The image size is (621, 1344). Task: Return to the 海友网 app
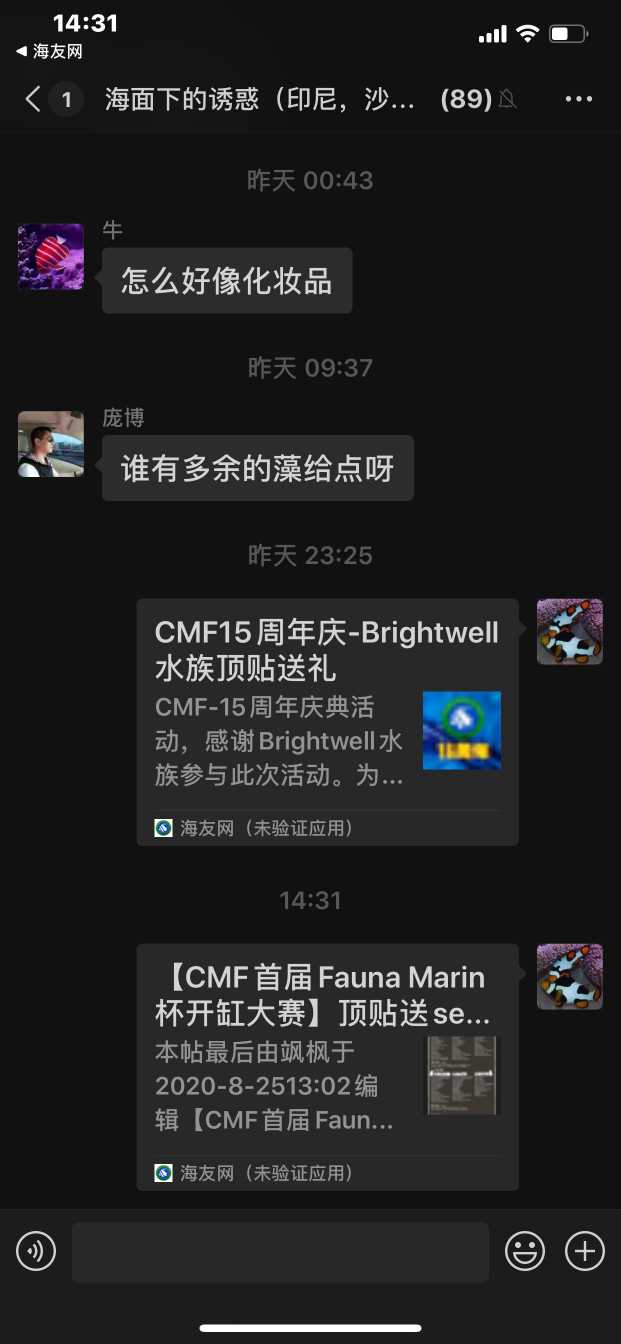(48, 51)
